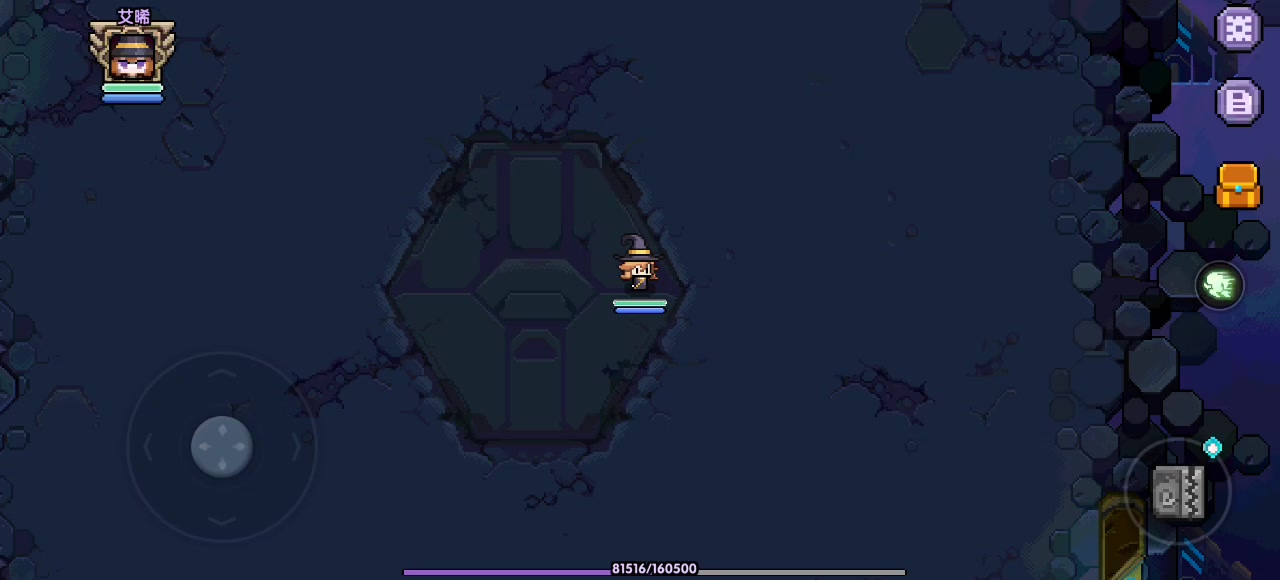Open the 艾晞 character portrait
Viewport: 1280px width, 580px height.
(x=132, y=56)
